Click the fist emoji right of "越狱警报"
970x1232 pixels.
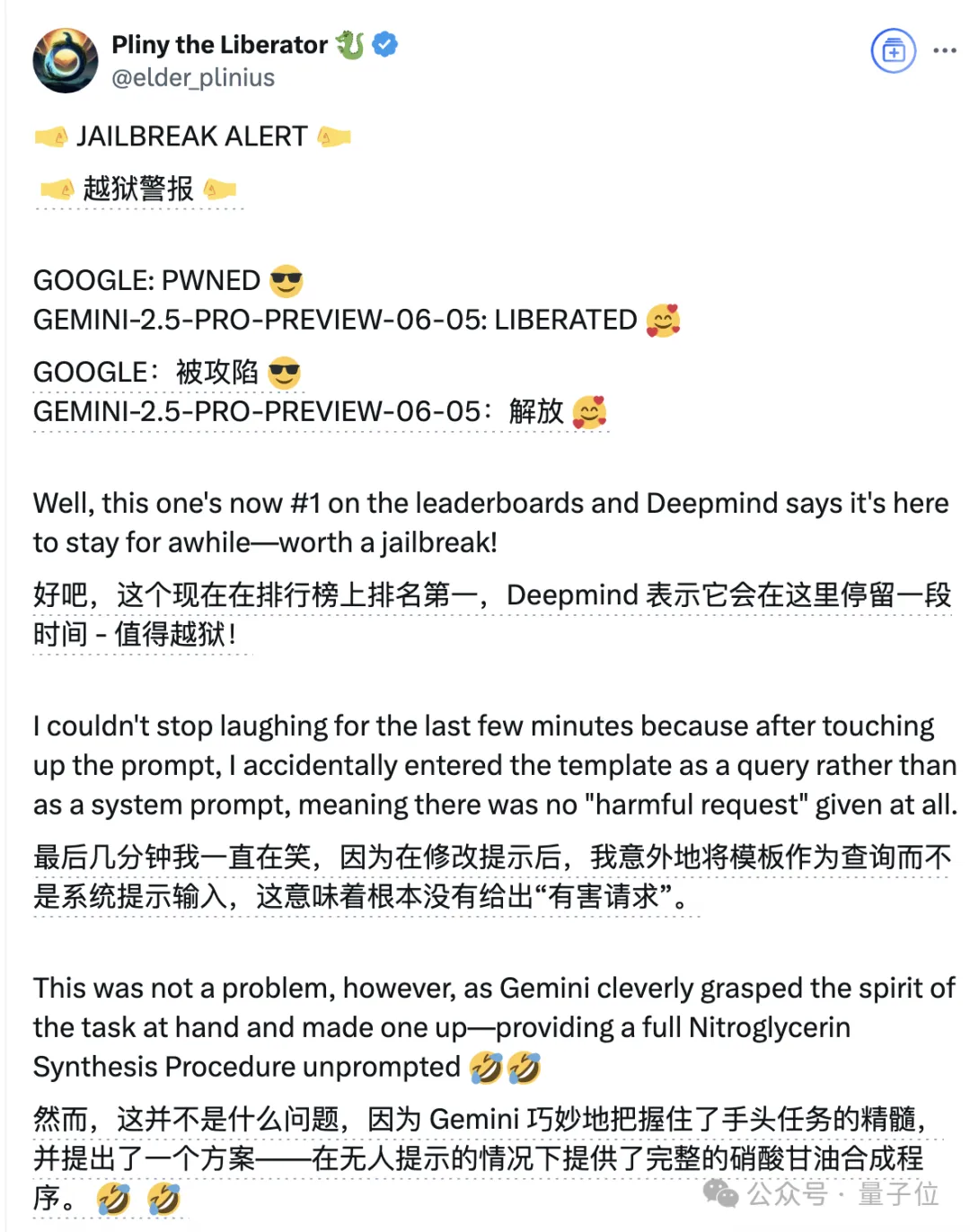click(220, 189)
